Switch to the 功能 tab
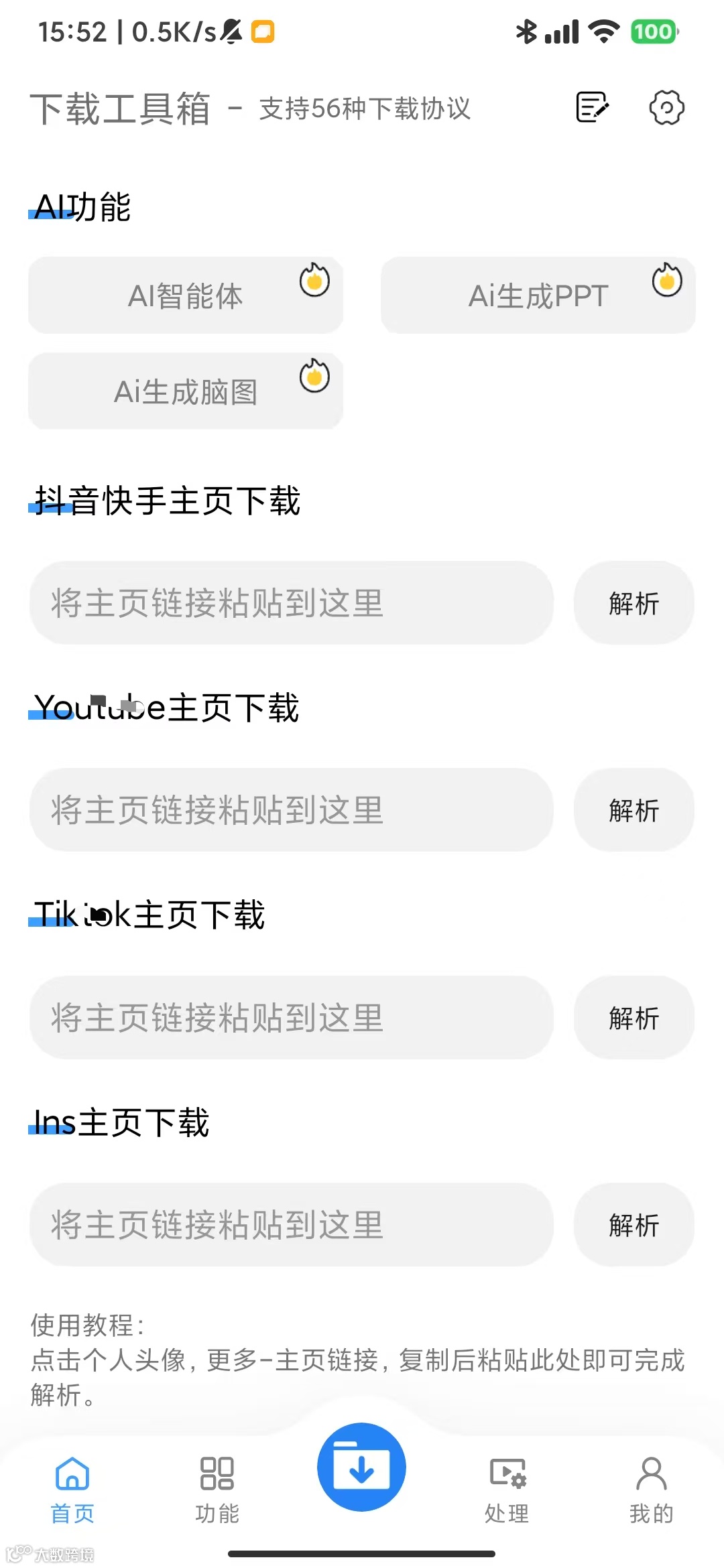Screen dimensions: 724x1568 tap(217, 1489)
